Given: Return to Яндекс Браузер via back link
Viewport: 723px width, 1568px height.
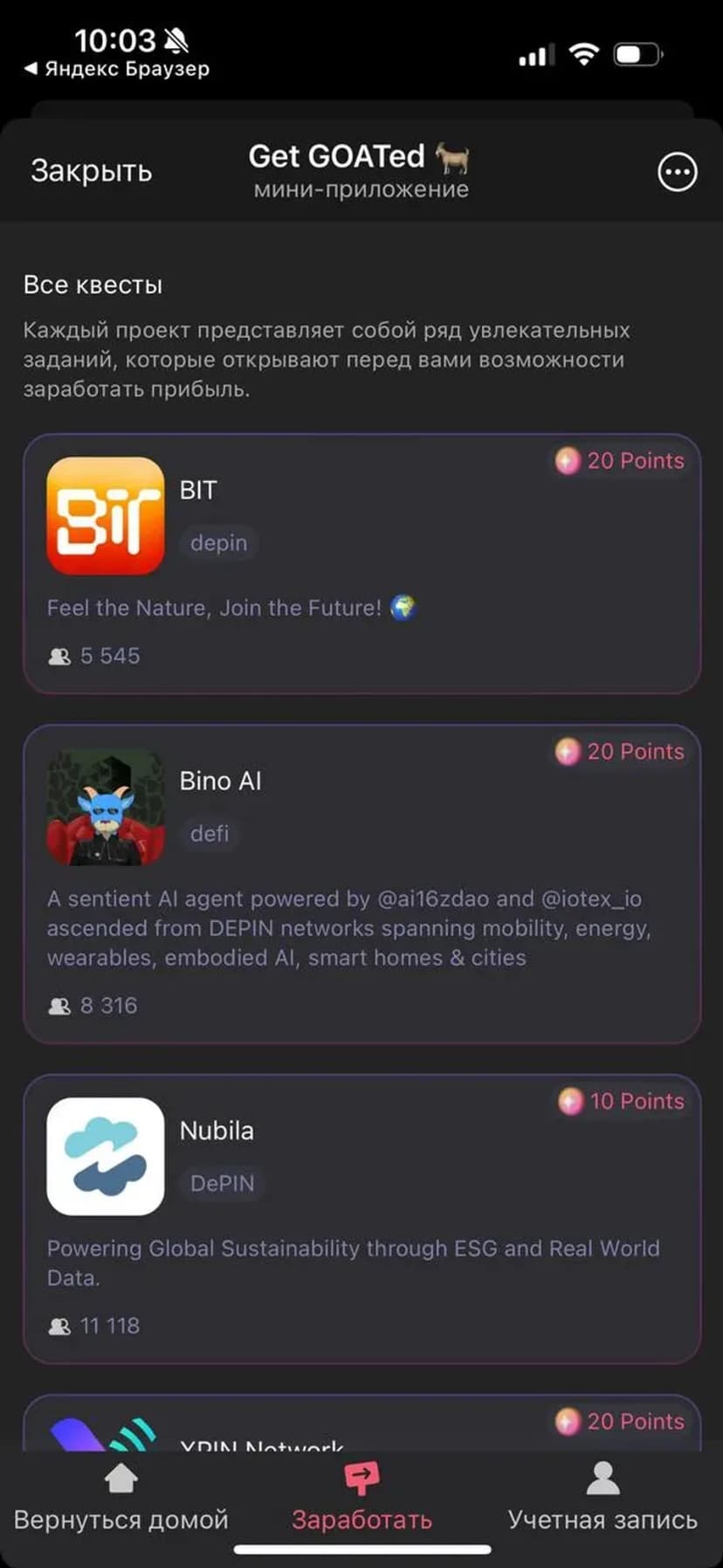Looking at the screenshot, I should (117, 68).
